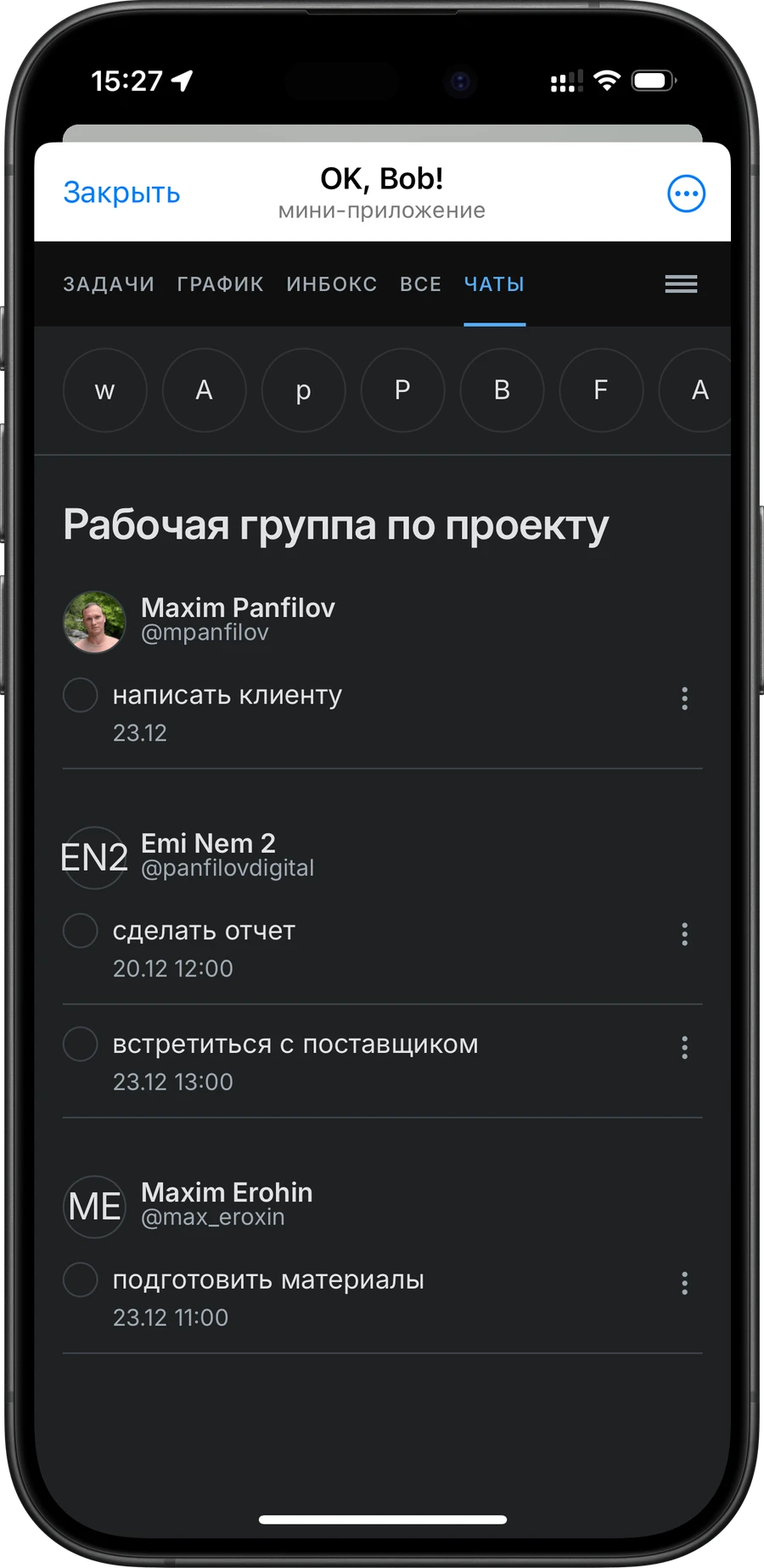
Task: Complete встретиться с поставщиком task
Action: tap(81, 1044)
